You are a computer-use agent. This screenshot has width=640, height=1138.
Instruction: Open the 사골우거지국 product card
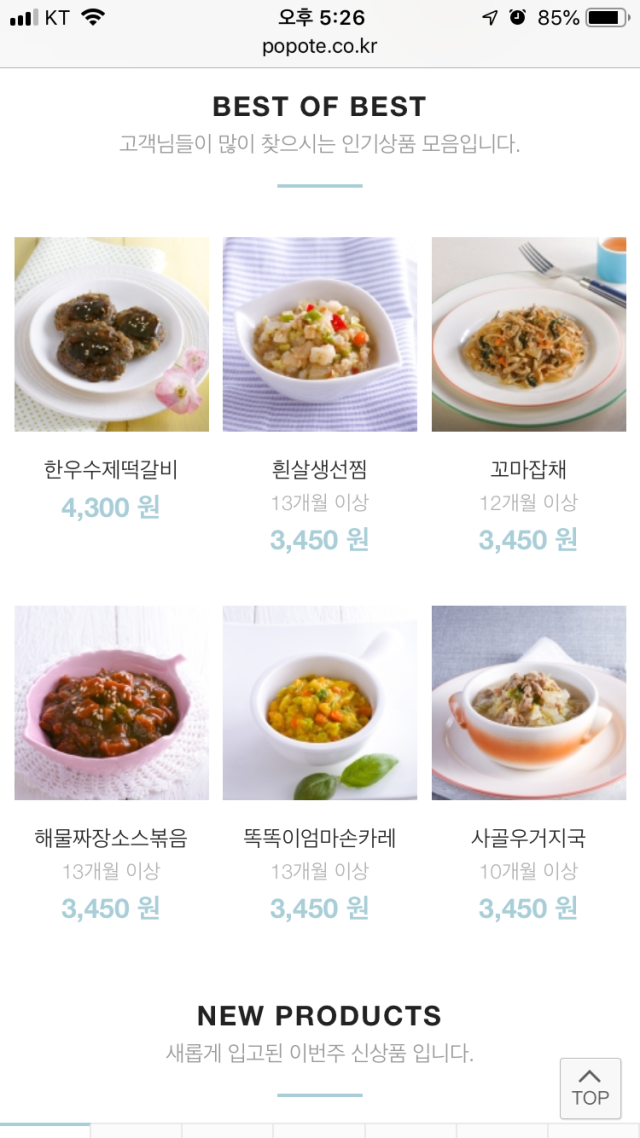point(528,702)
